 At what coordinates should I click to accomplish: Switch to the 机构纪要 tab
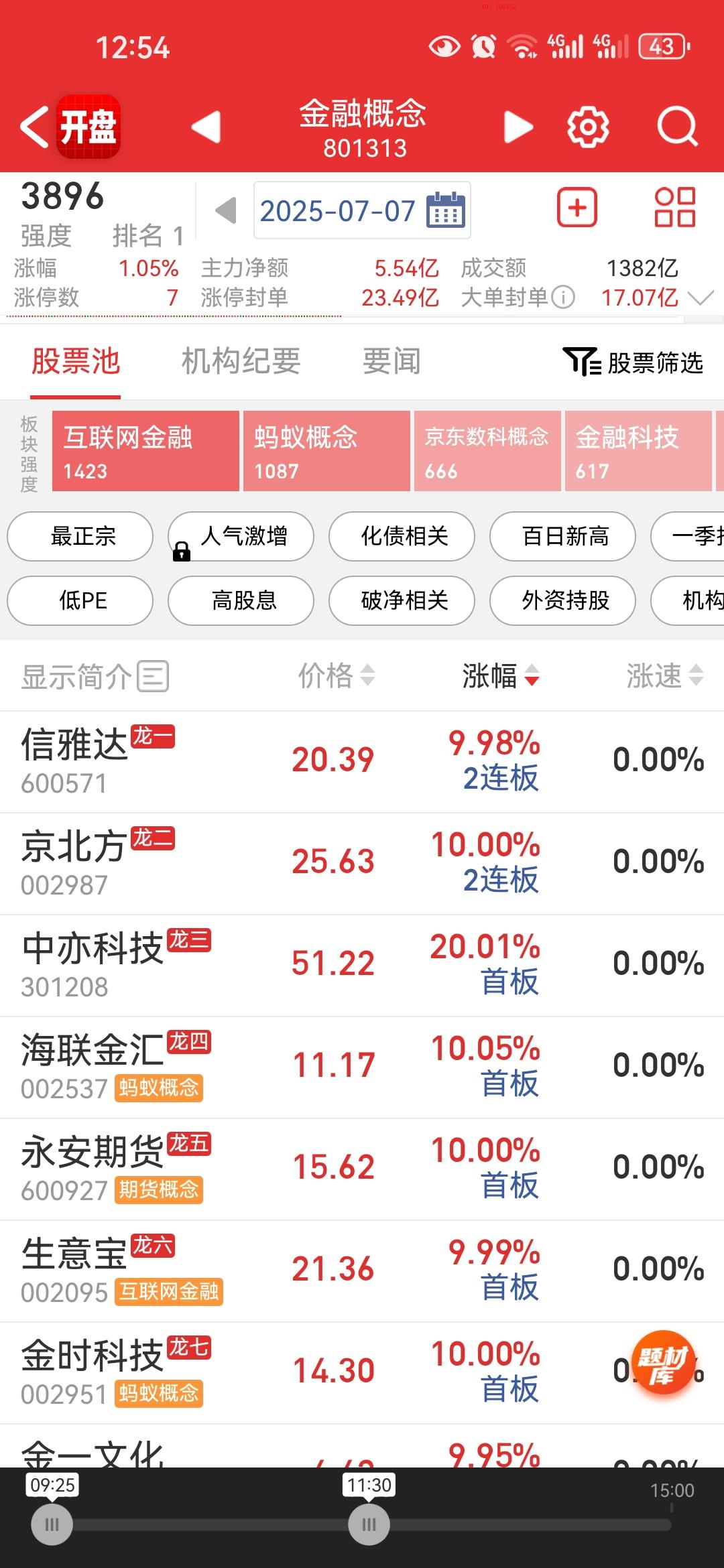[241, 361]
